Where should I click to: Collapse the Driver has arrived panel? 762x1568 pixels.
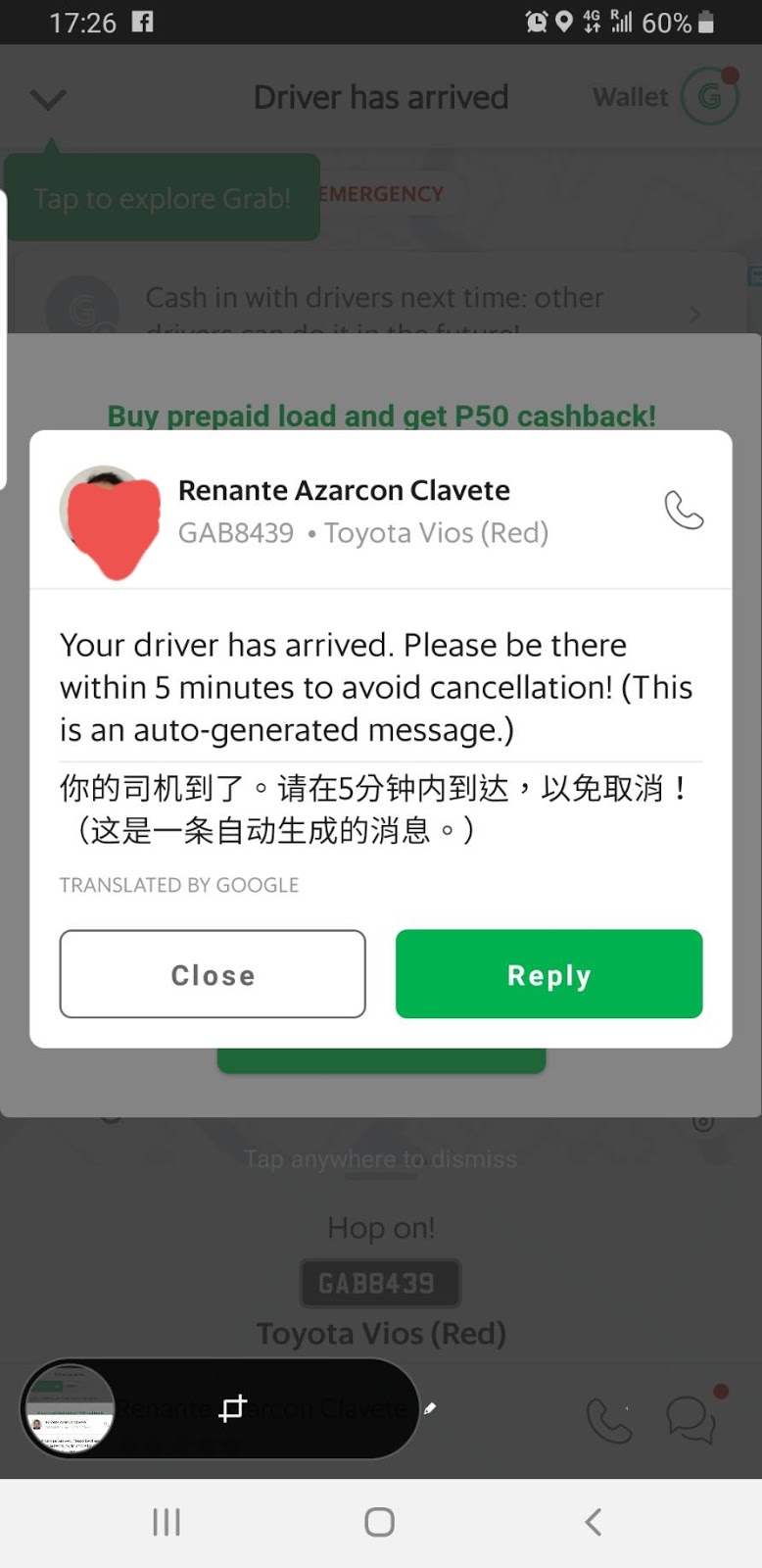[48, 99]
